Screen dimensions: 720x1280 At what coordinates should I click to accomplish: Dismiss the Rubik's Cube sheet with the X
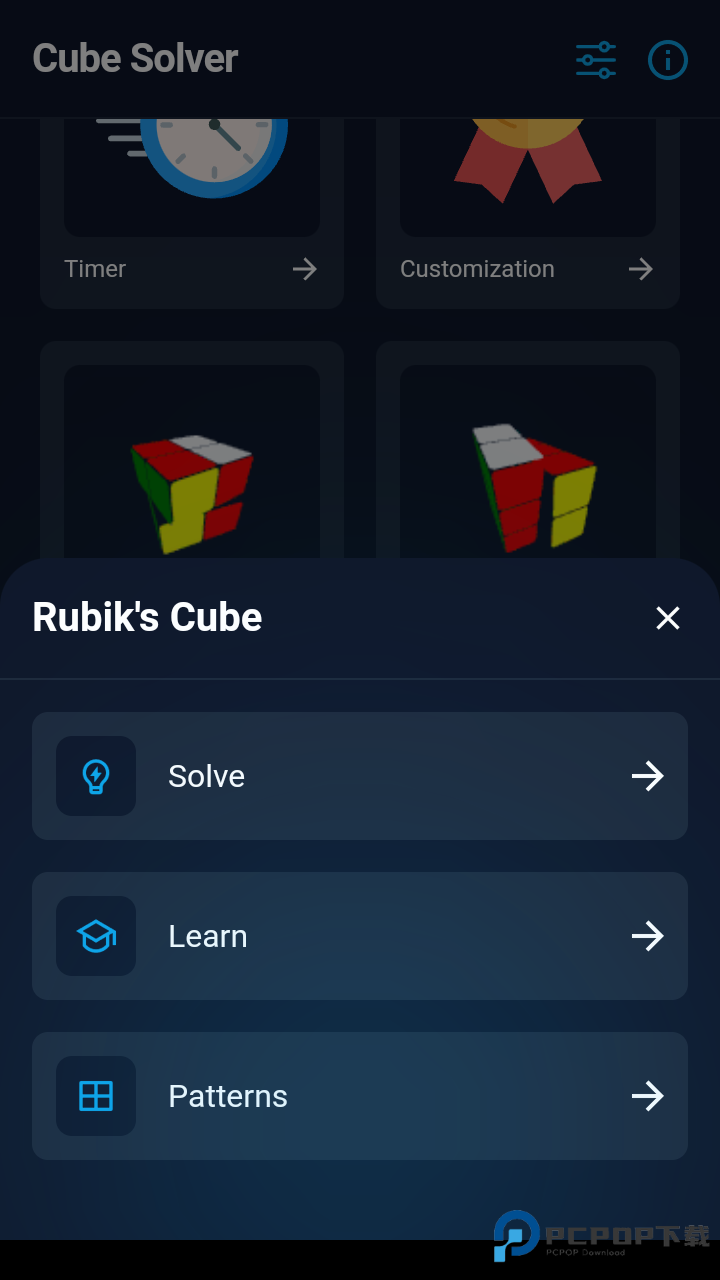(667, 618)
